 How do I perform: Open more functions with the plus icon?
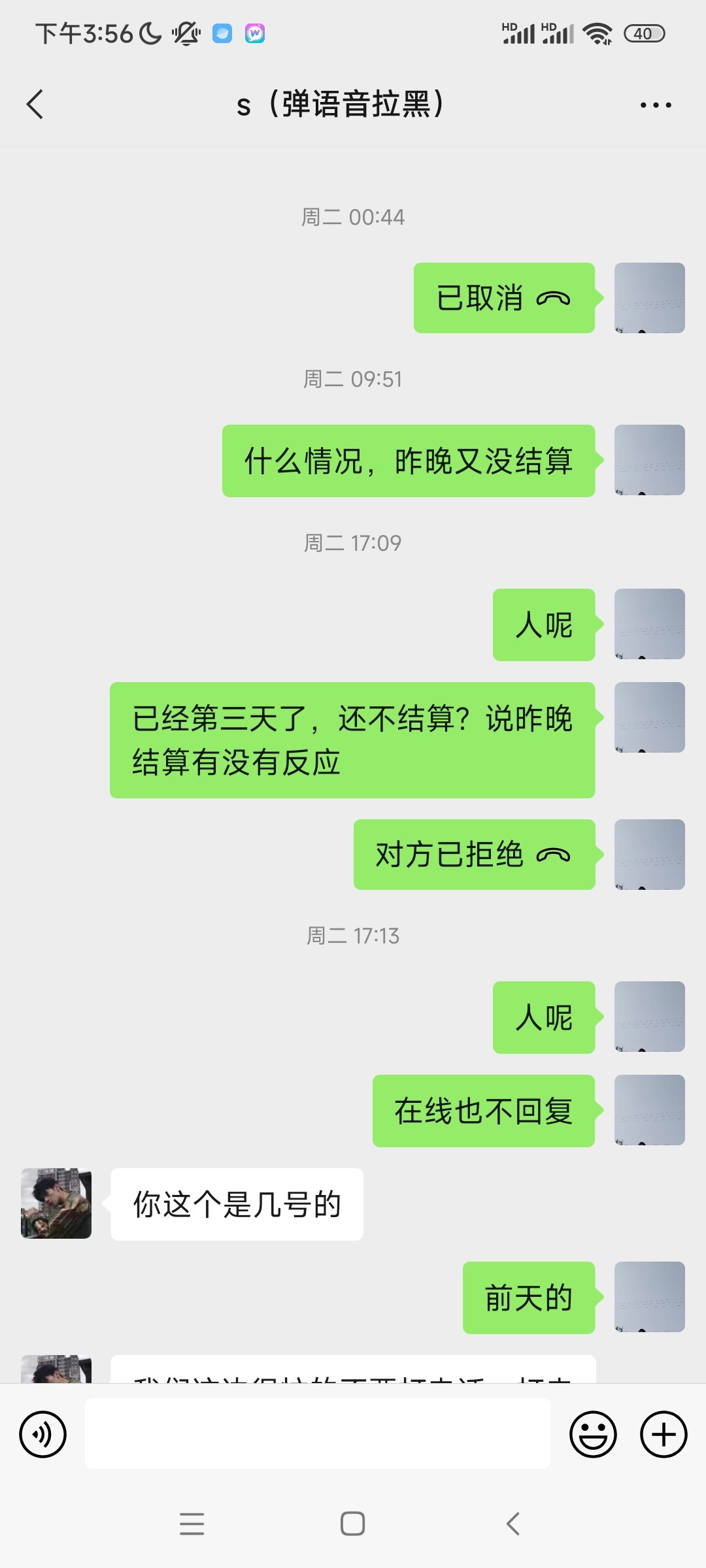coord(662,1435)
